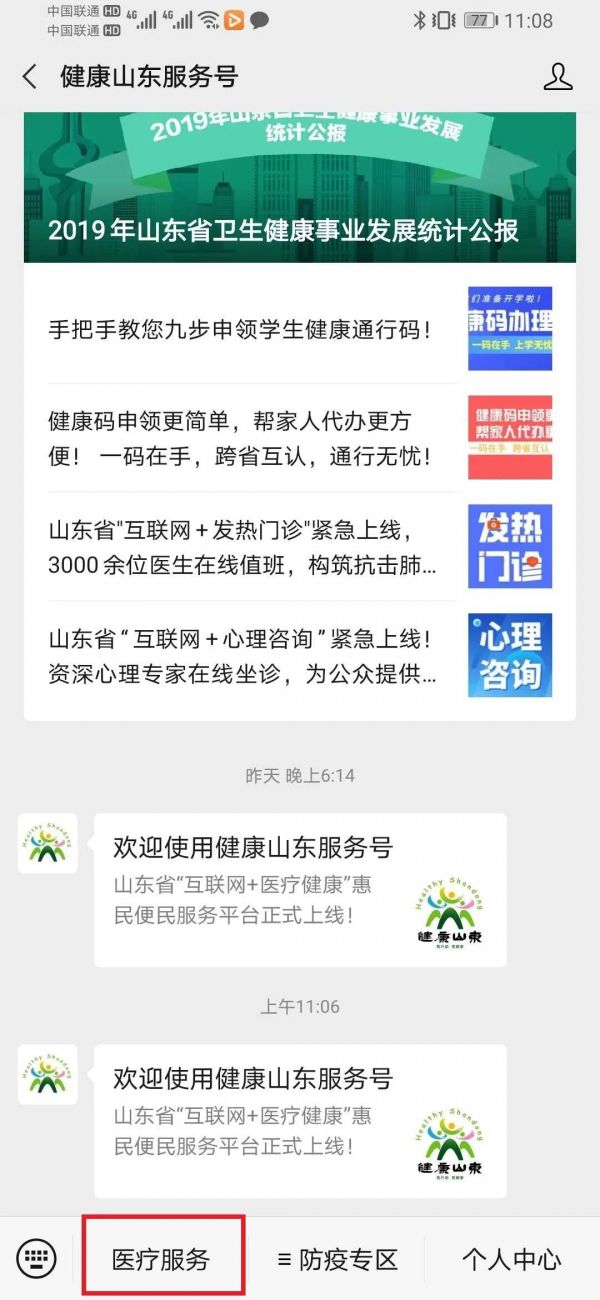Open the account profile icon
Viewport: 600px width, 1300px height.
(x=558, y=77)
